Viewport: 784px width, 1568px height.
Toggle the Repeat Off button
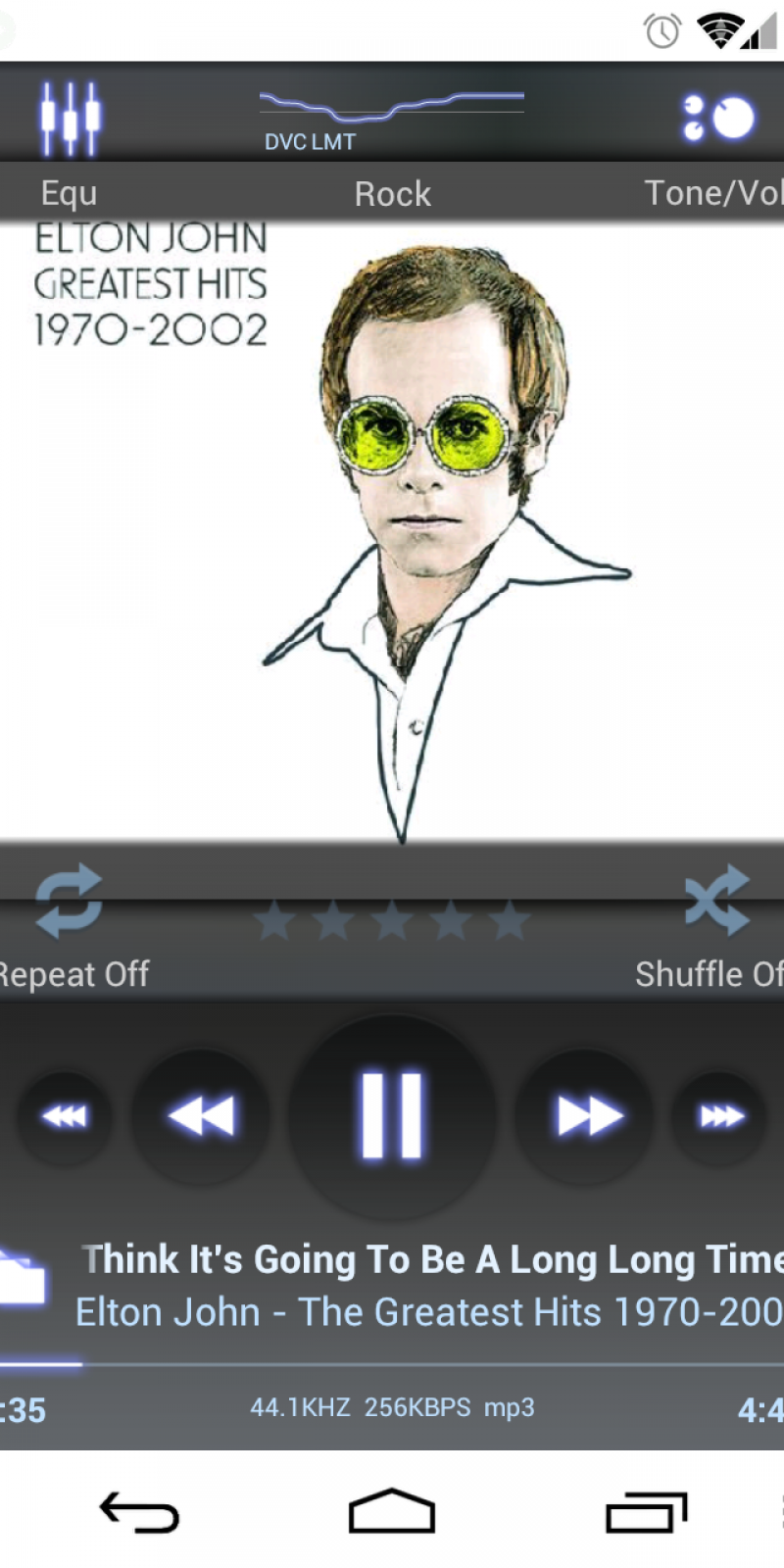pos(69,902)
